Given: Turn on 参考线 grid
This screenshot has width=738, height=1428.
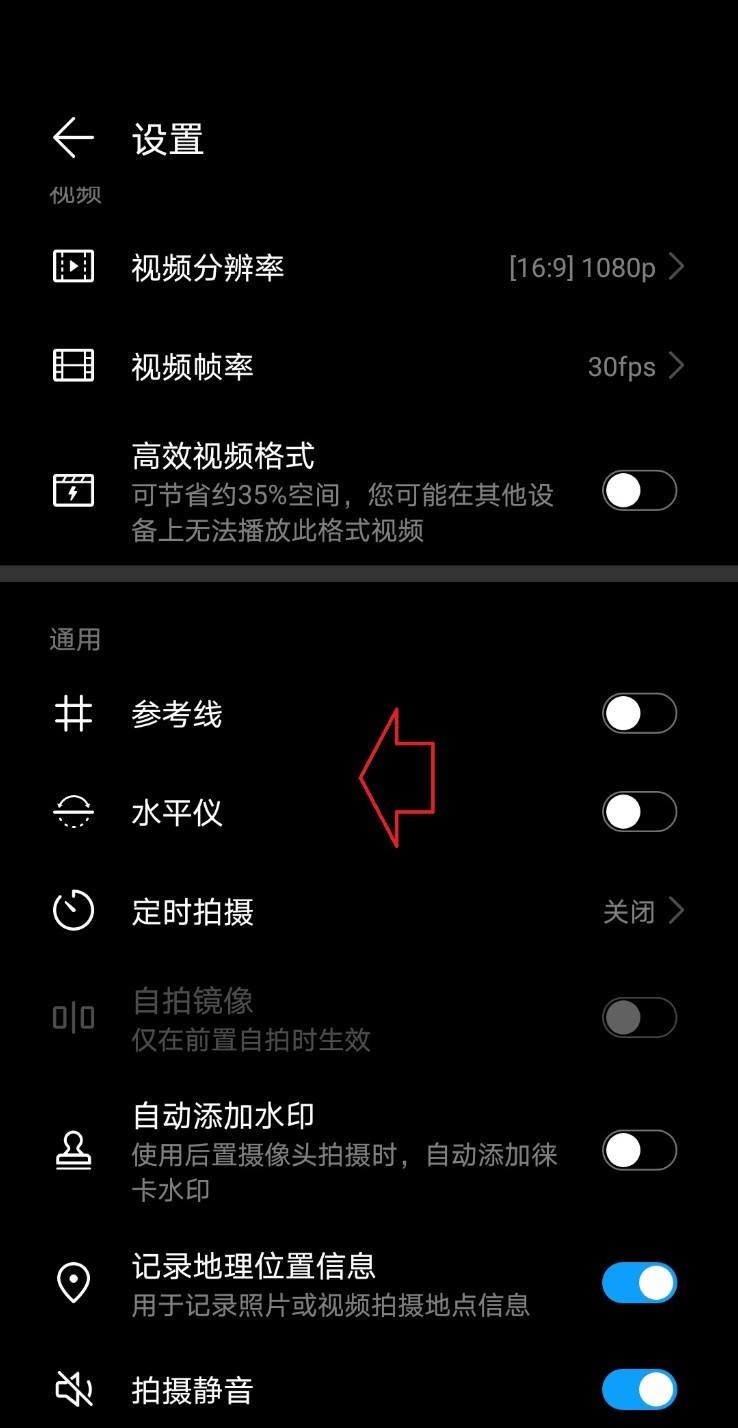Looking at the screenshot, I should click(640, 714).
